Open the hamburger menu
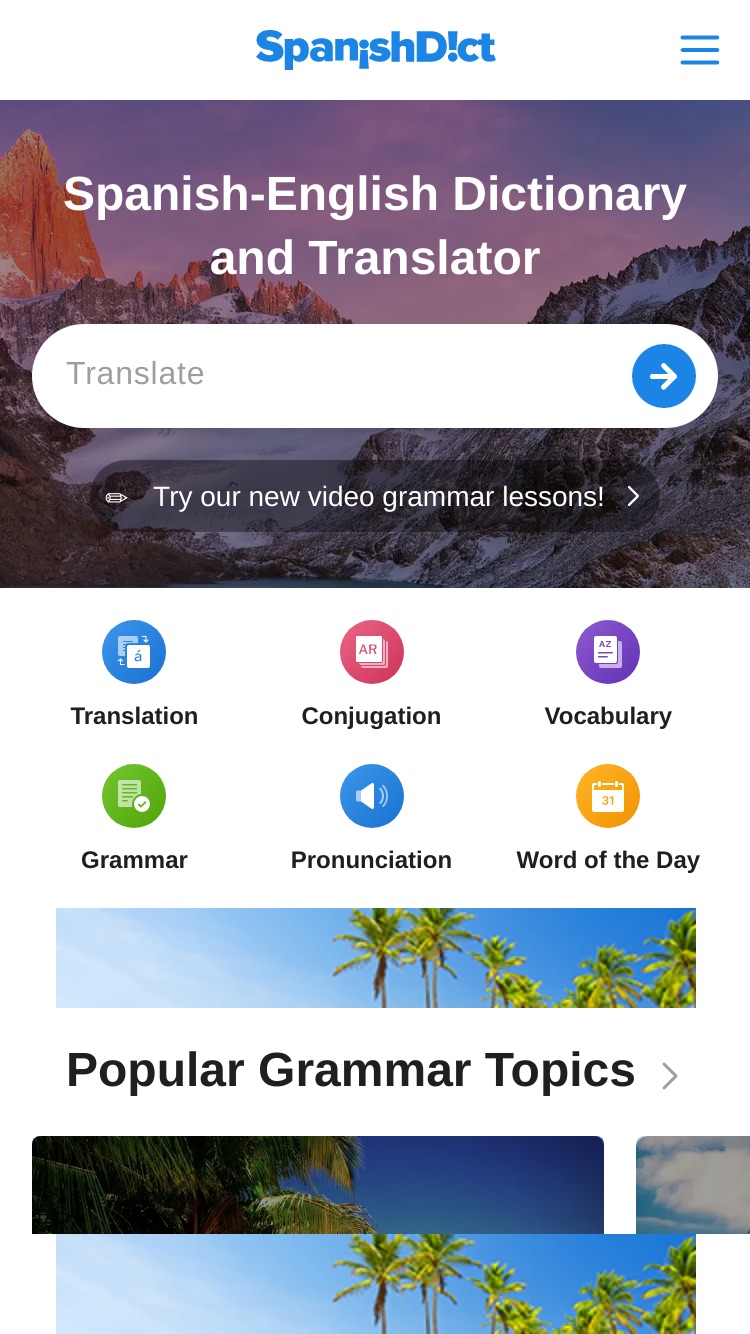 click(x=700, y=50)
